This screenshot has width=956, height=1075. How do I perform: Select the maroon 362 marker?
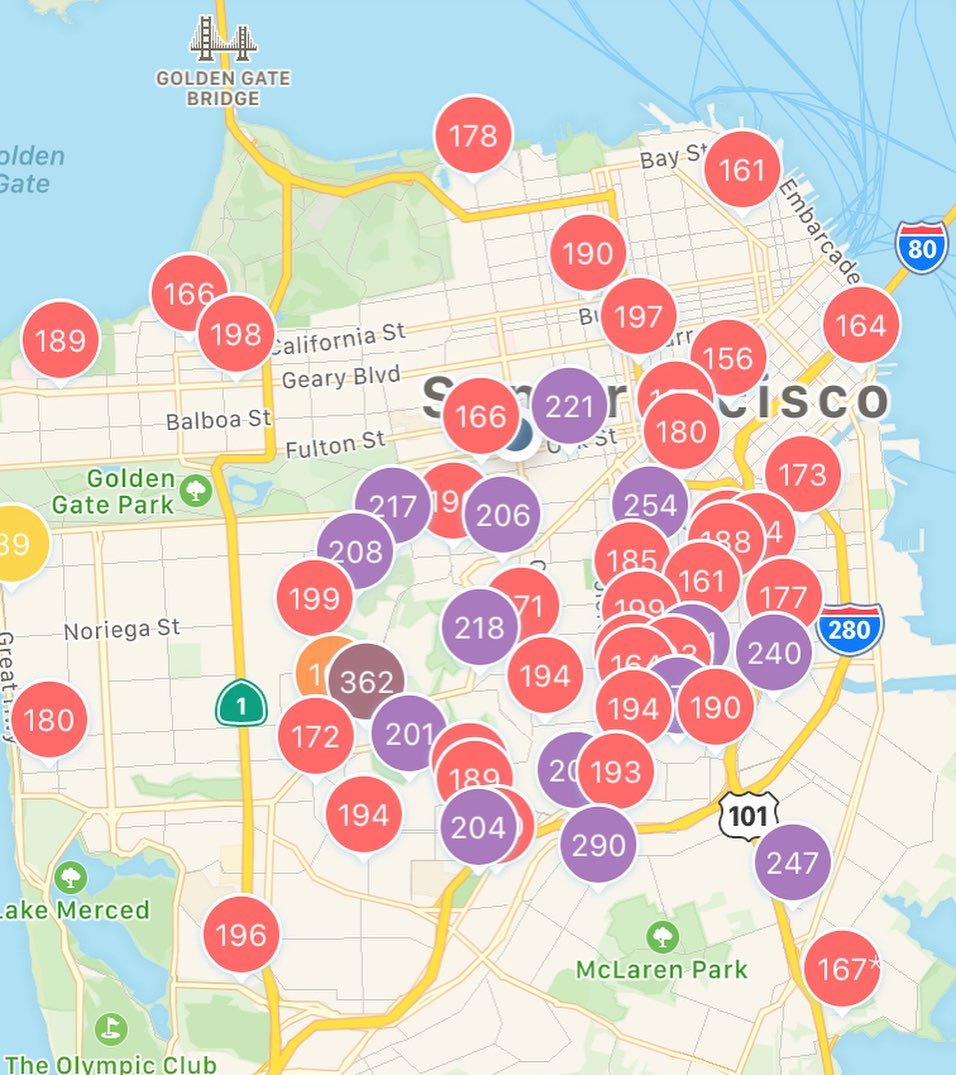(367, 682)
